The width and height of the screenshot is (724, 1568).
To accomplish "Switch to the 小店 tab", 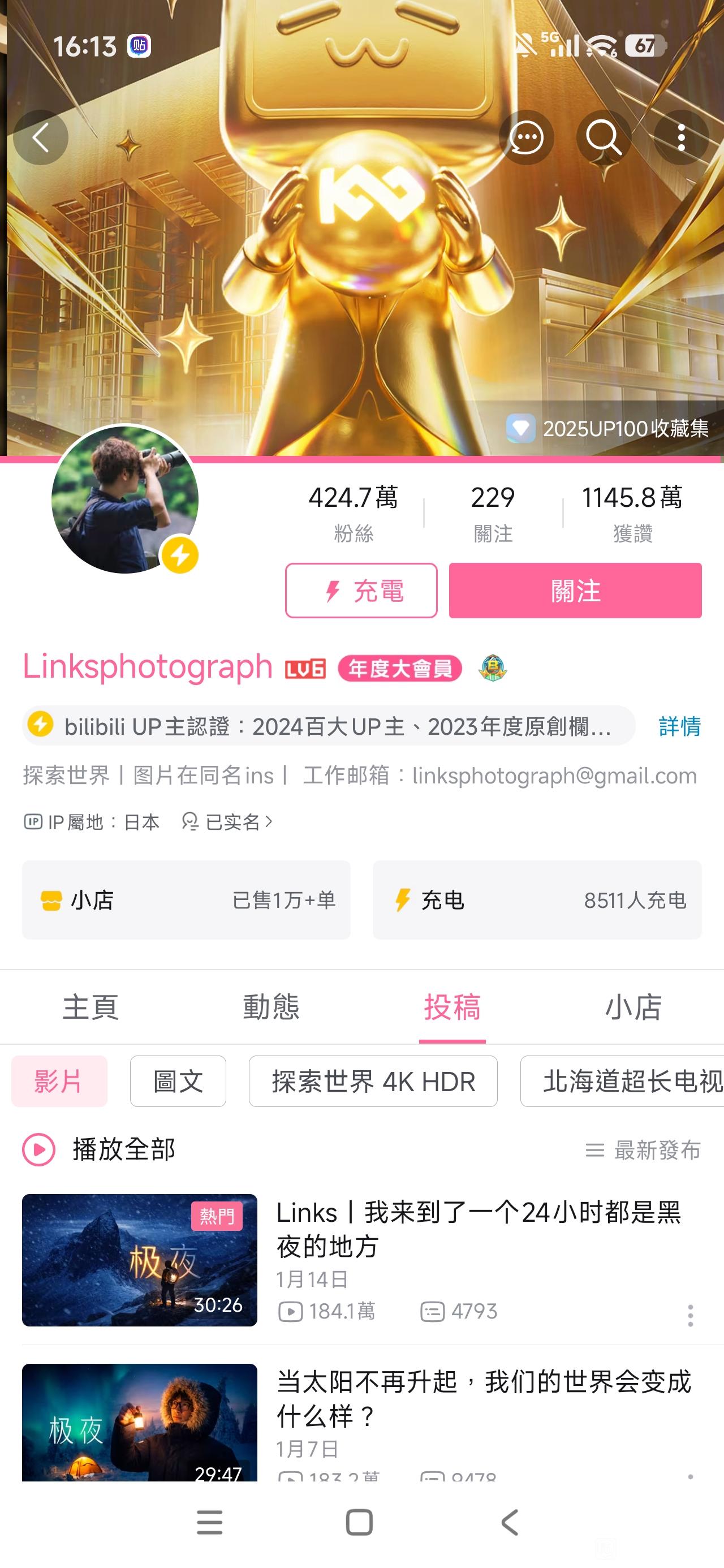I will tap(633, 1007).
